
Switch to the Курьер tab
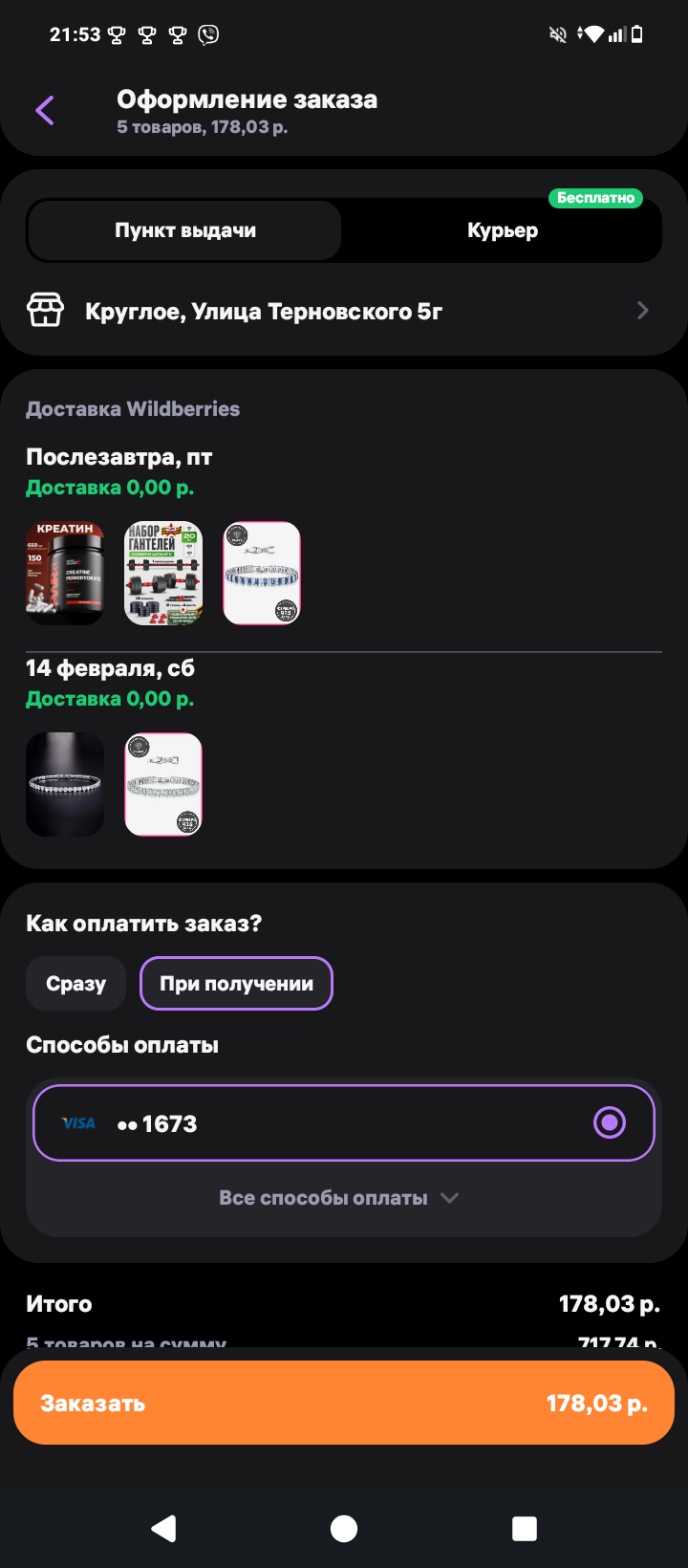[x=503, y=229]
